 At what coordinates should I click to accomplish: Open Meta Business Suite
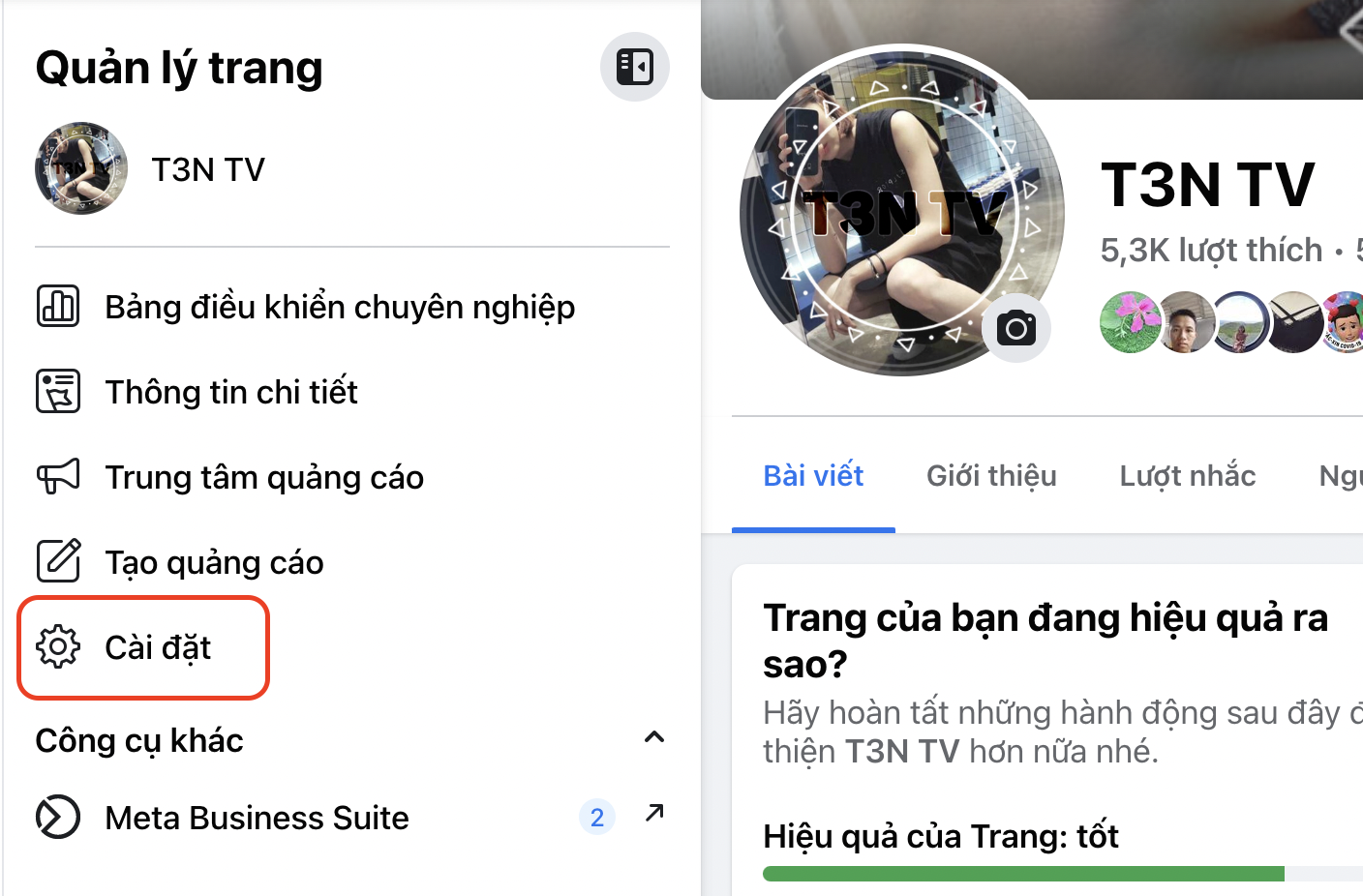(x=257, y=818)
